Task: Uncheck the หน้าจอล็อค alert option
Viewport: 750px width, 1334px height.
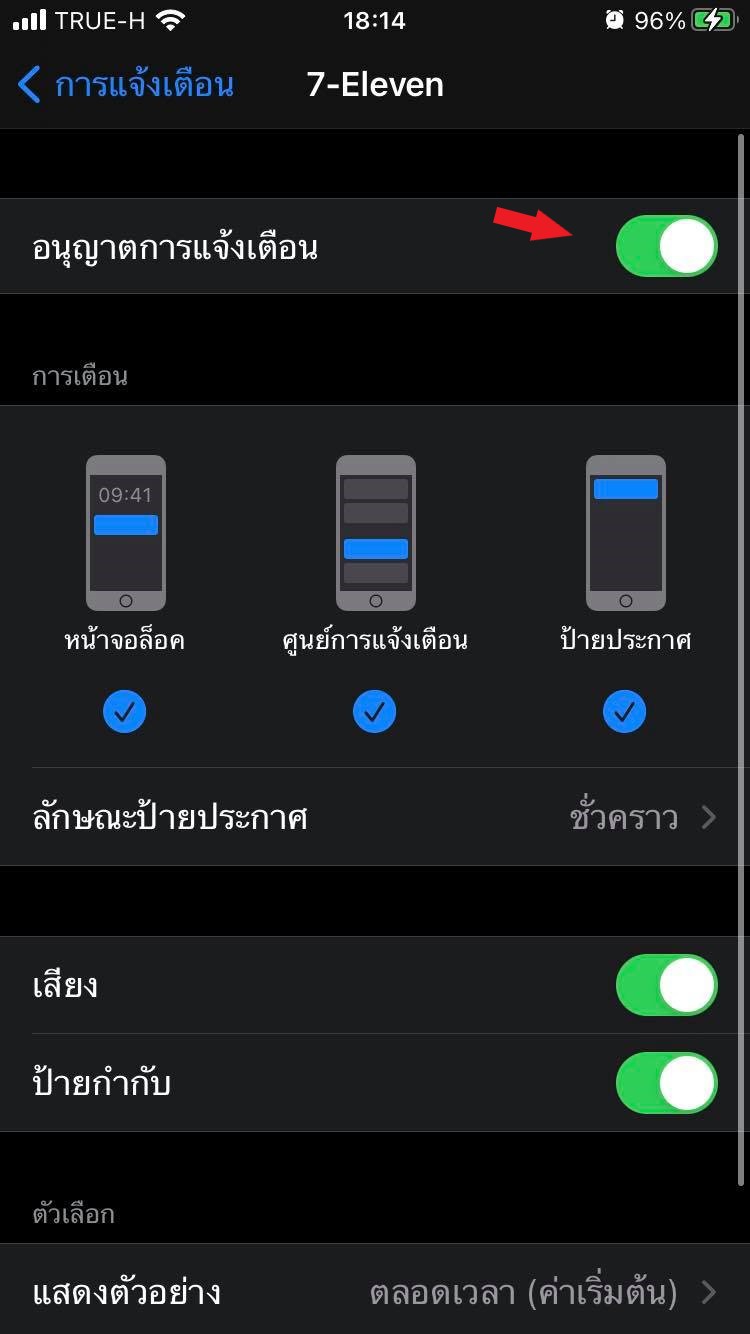Action: point(125,712)
